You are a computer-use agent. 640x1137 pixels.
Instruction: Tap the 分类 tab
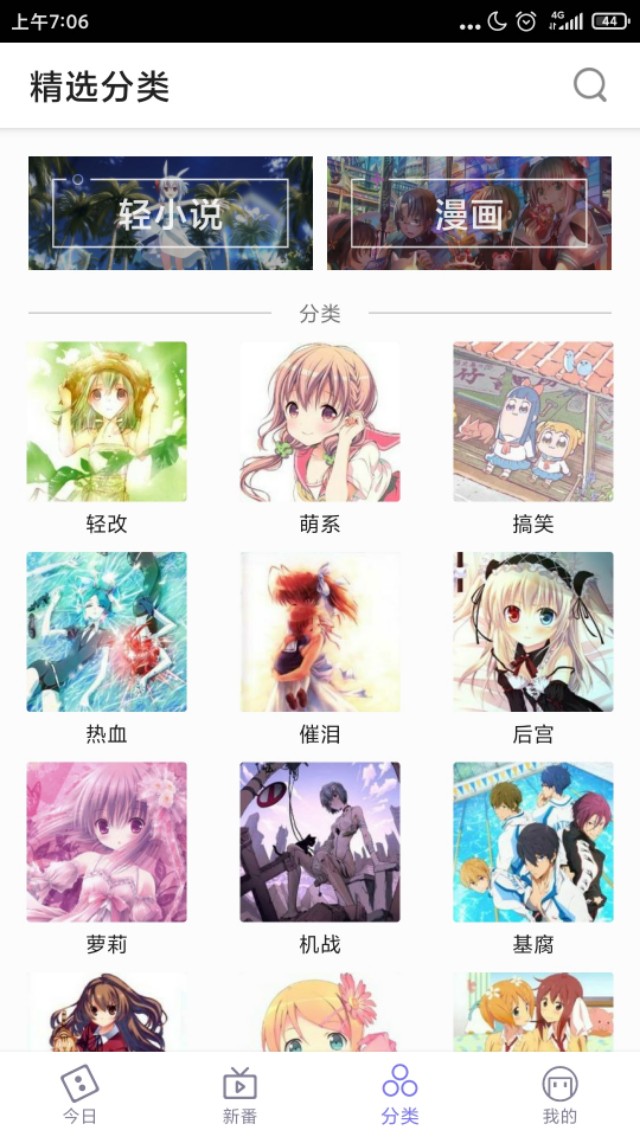(400, 1094)
